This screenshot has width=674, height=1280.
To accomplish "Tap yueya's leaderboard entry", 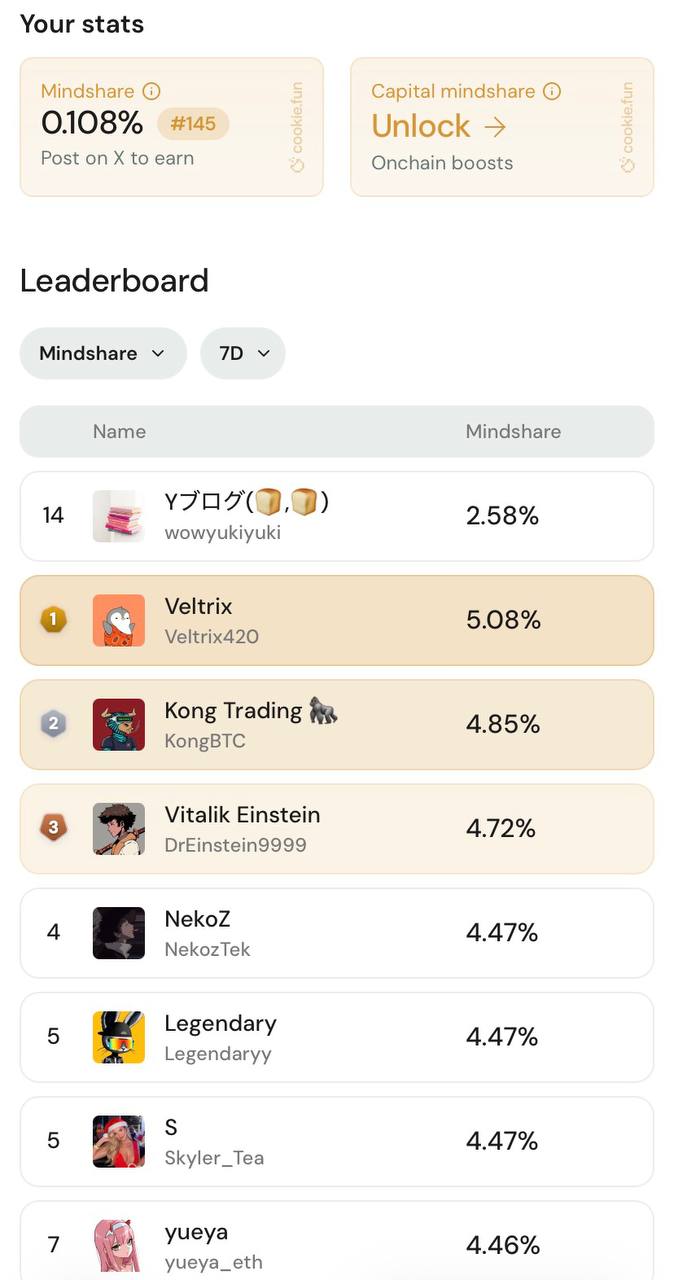I will 336,1244.
